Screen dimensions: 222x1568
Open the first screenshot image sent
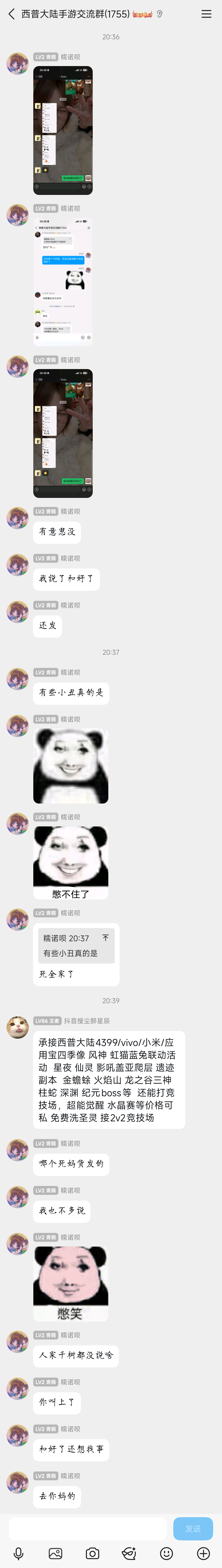coord(63,130)
